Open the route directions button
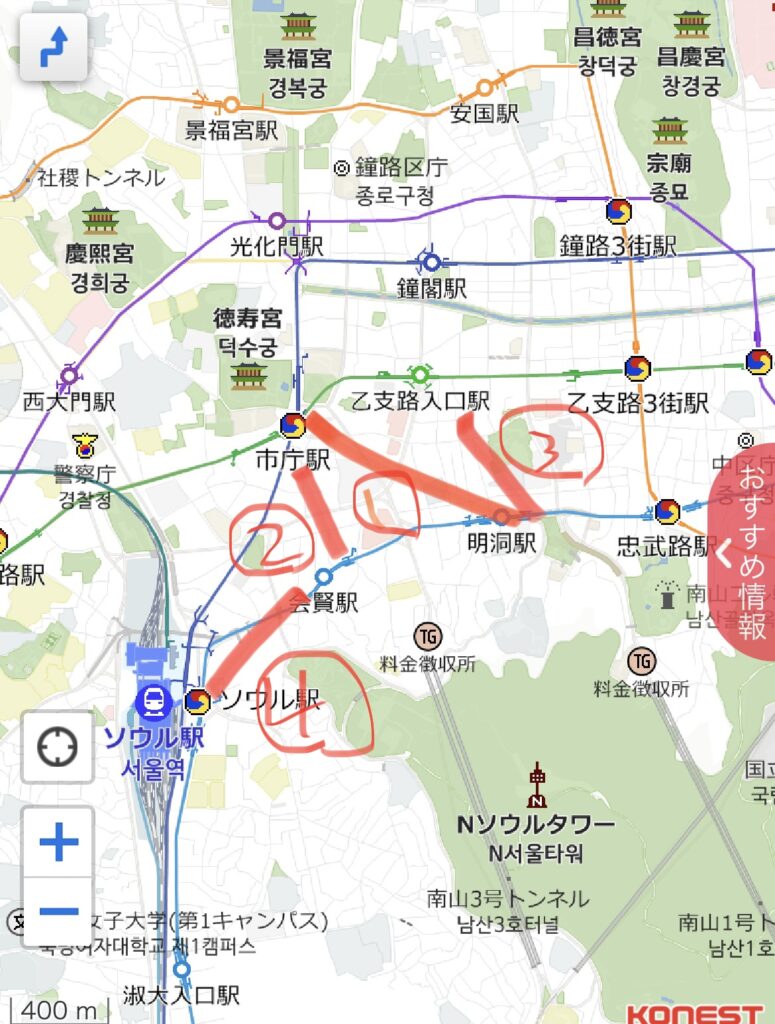775x1024 pixels. pos(53,47)
